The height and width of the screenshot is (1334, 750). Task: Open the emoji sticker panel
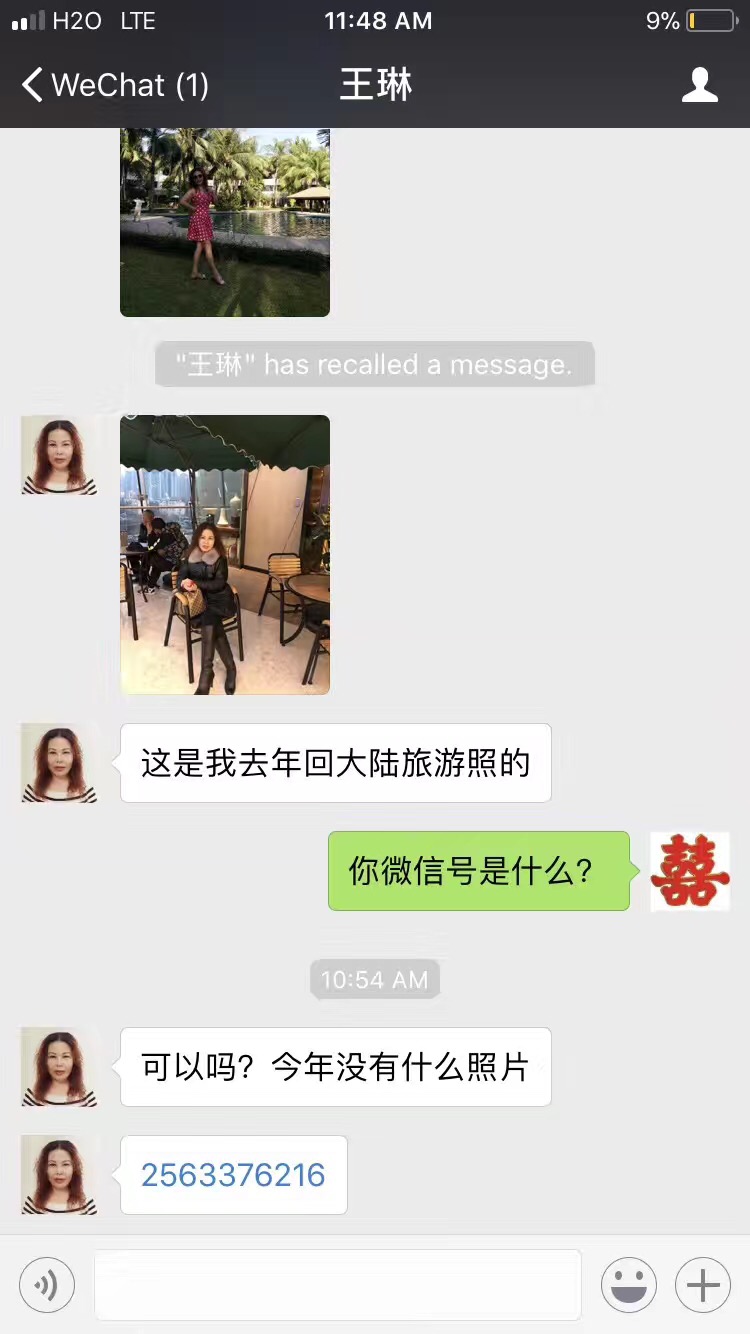(628, 1285)
